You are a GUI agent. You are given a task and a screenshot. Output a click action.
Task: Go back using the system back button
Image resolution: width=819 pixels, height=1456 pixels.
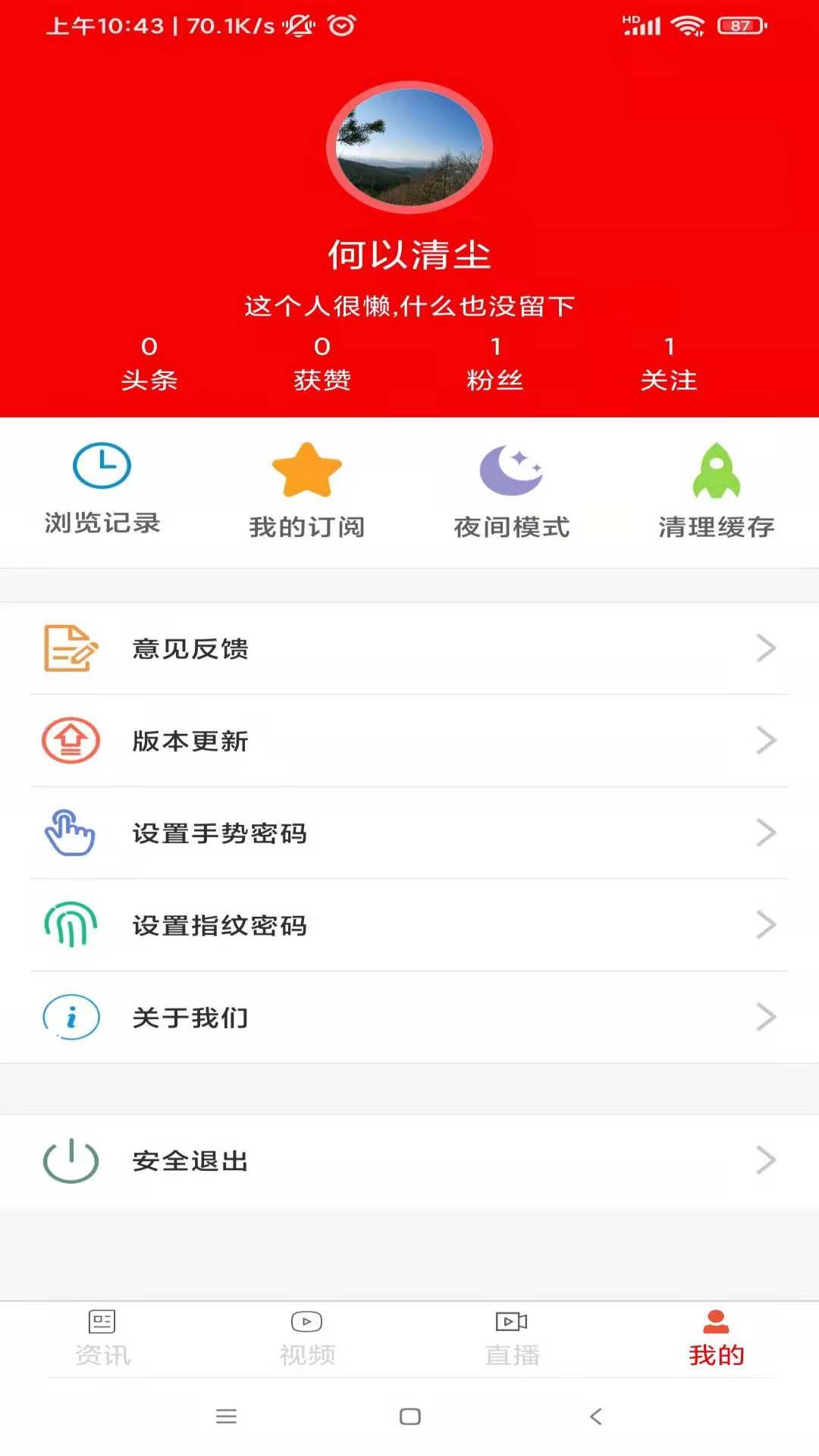coord(596,1416)
